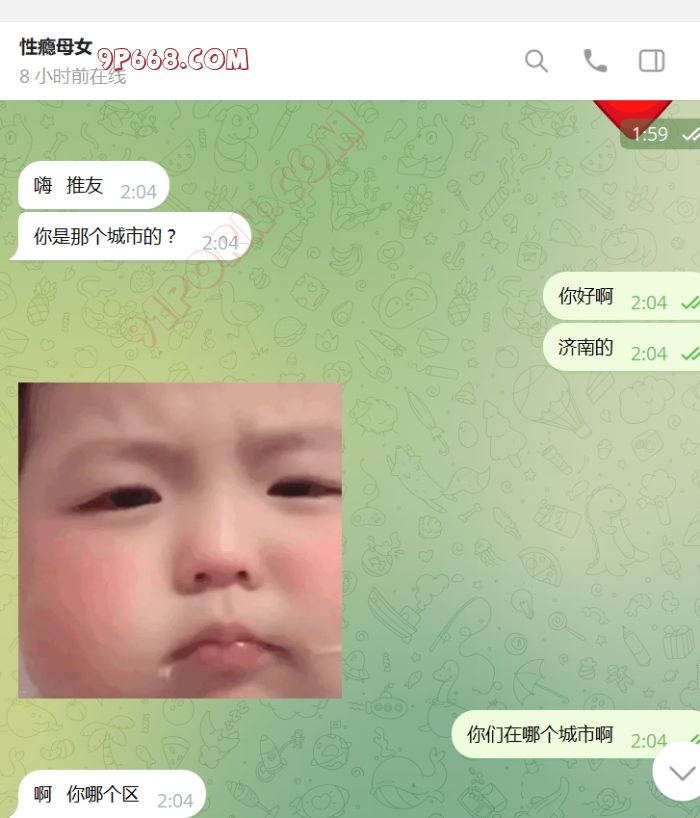This screenshot has height=818, width=700.
Task: Jump to the latest messages
Action: coord(681,771)
